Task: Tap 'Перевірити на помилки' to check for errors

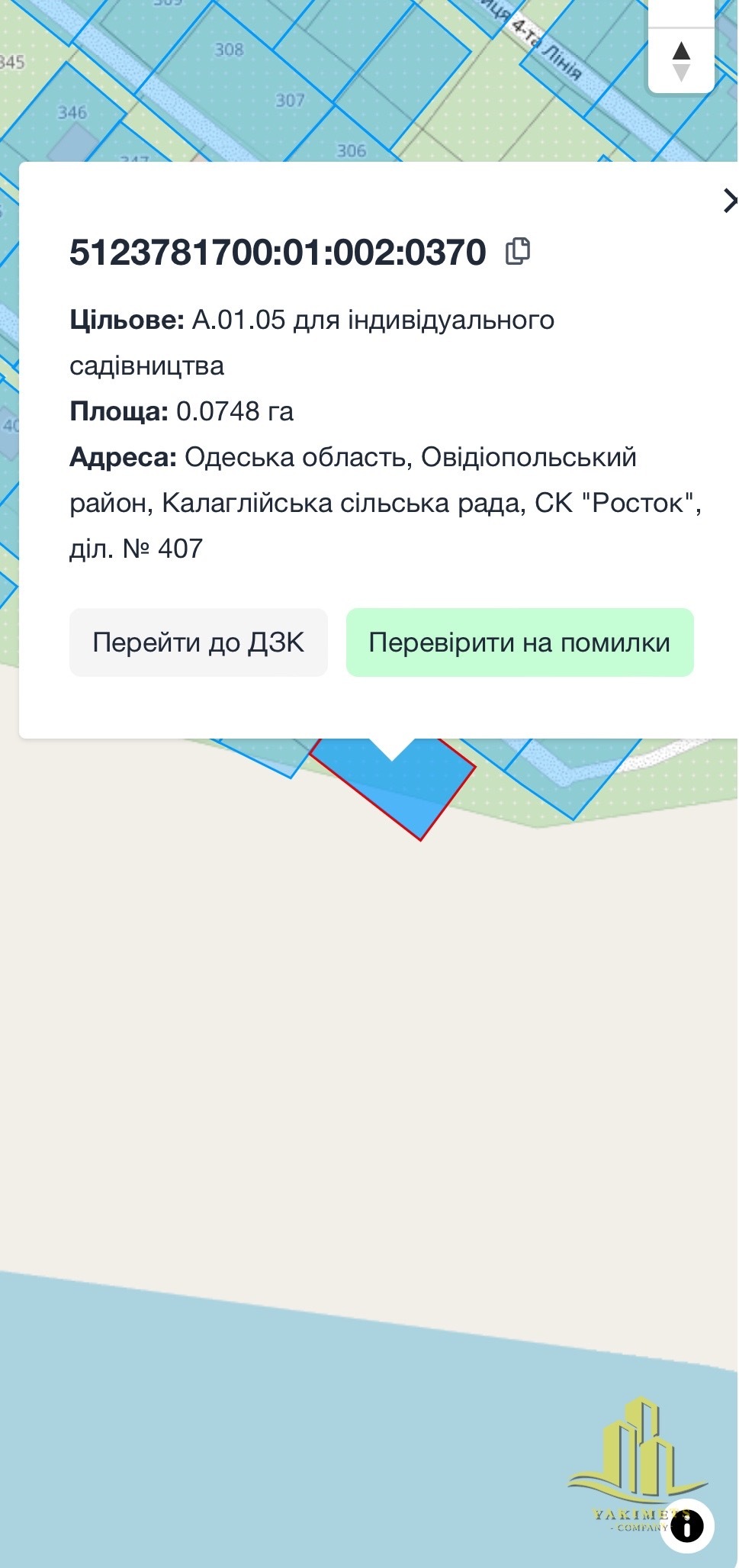Action: [520, 642]
